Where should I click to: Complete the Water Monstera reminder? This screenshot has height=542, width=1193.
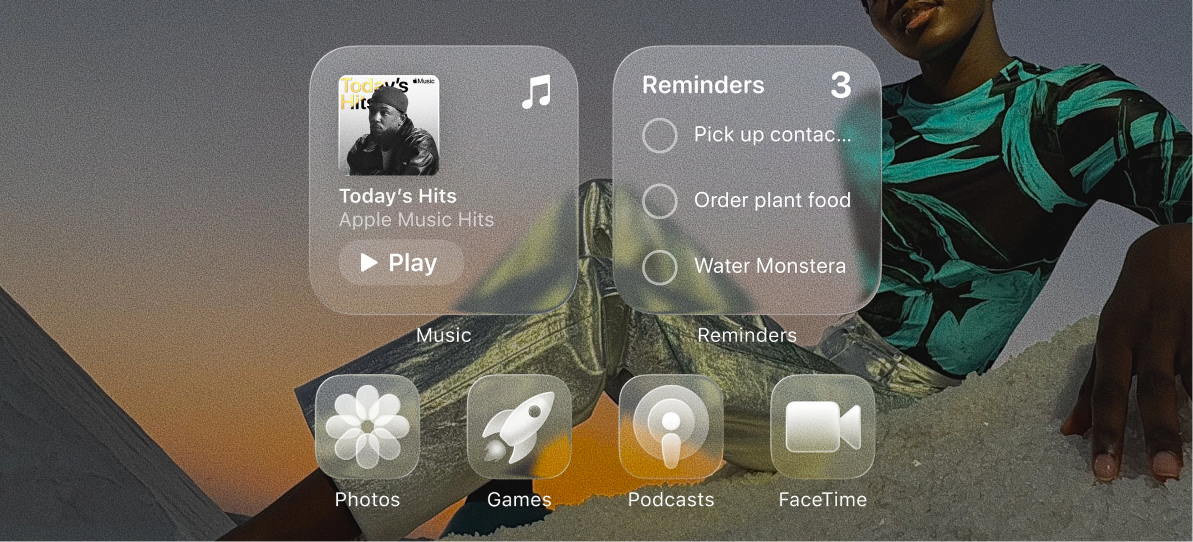pyautogui.click(x=659, y=267)
